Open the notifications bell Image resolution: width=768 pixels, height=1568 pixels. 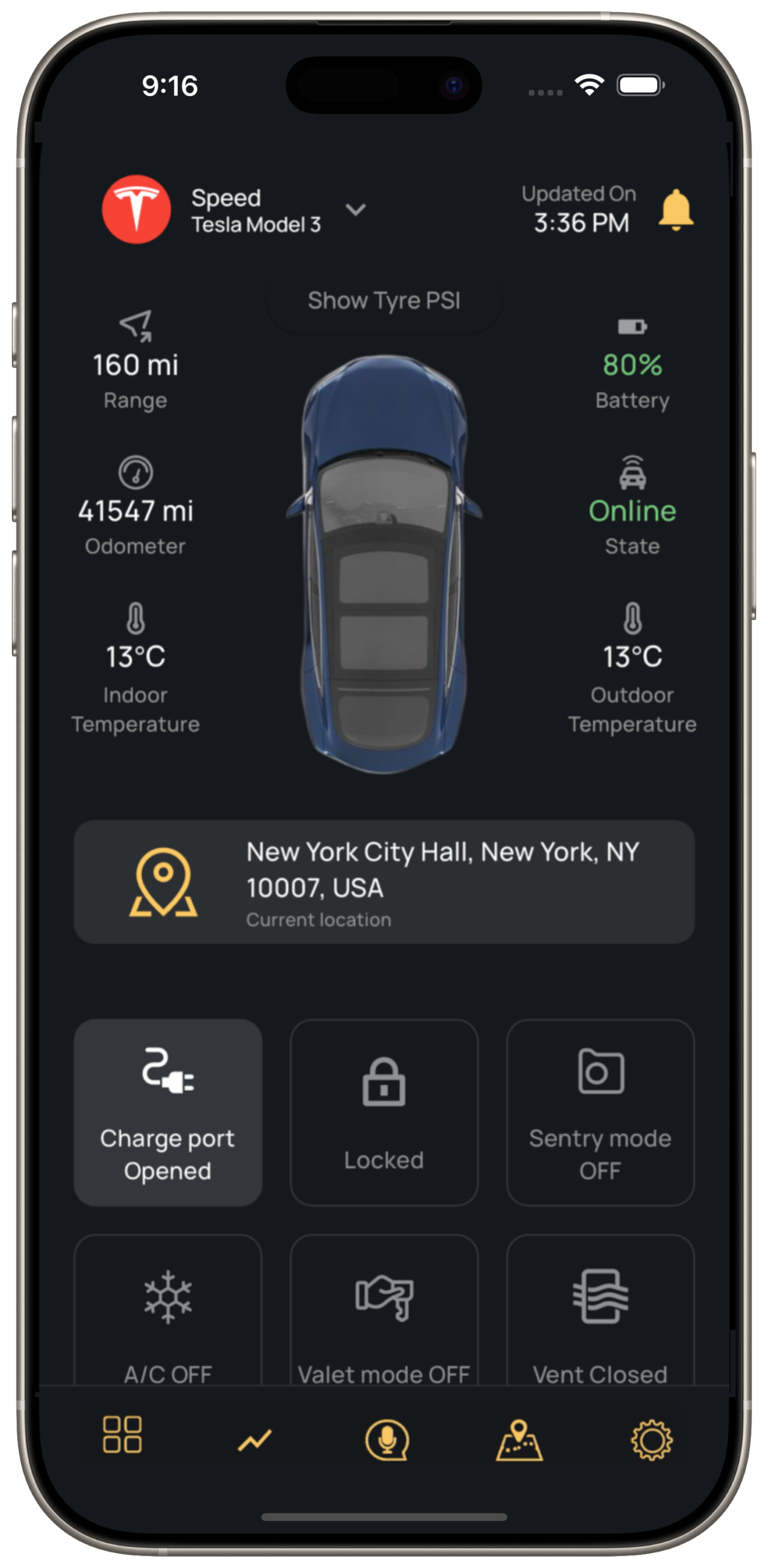pos(676,210)
